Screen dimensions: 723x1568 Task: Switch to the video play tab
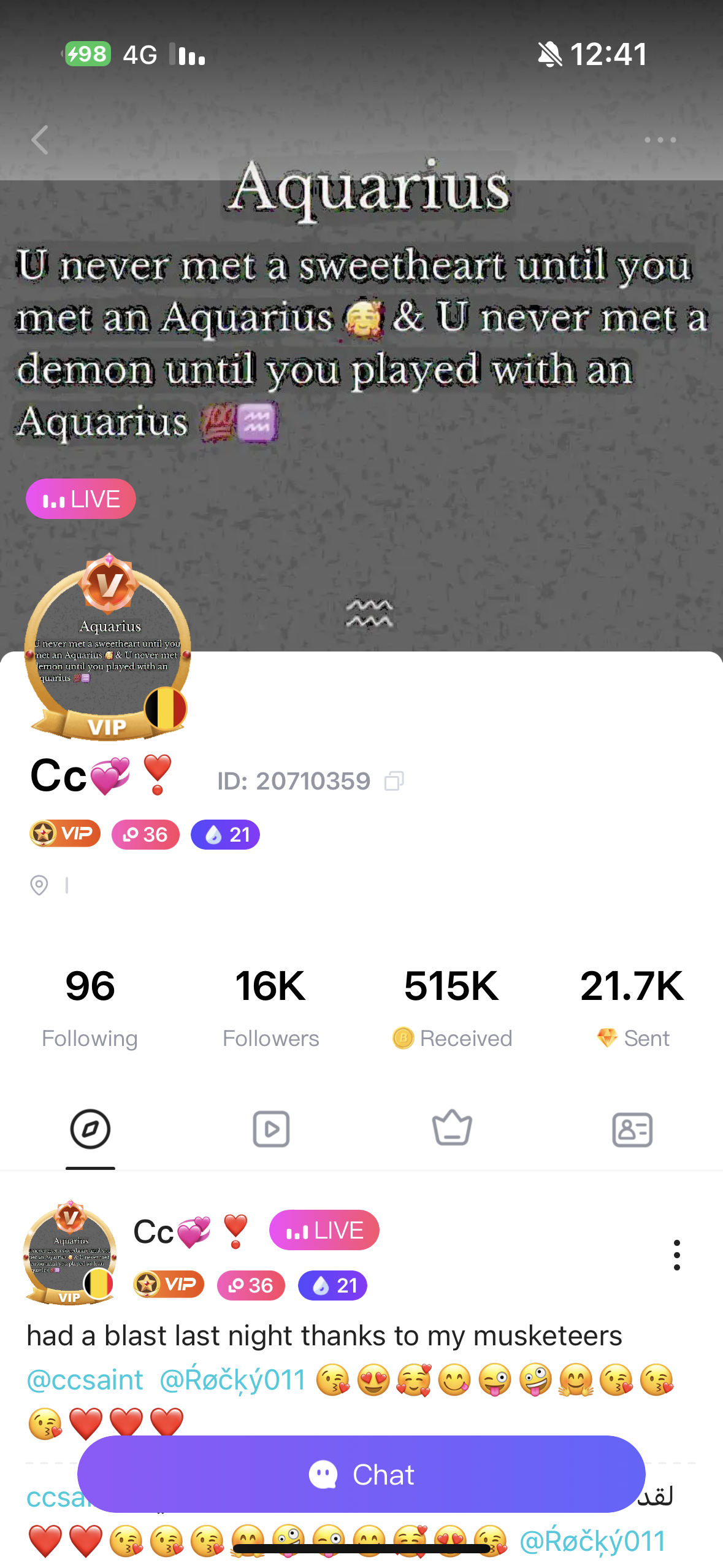pos(271,1129)
